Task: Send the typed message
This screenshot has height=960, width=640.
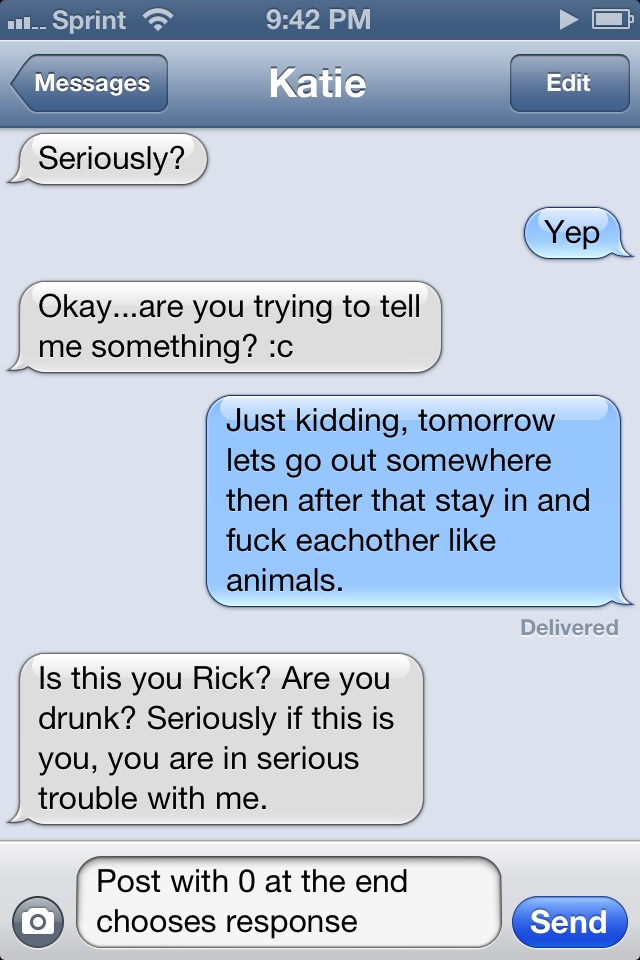Action: (x=568, y=922)
